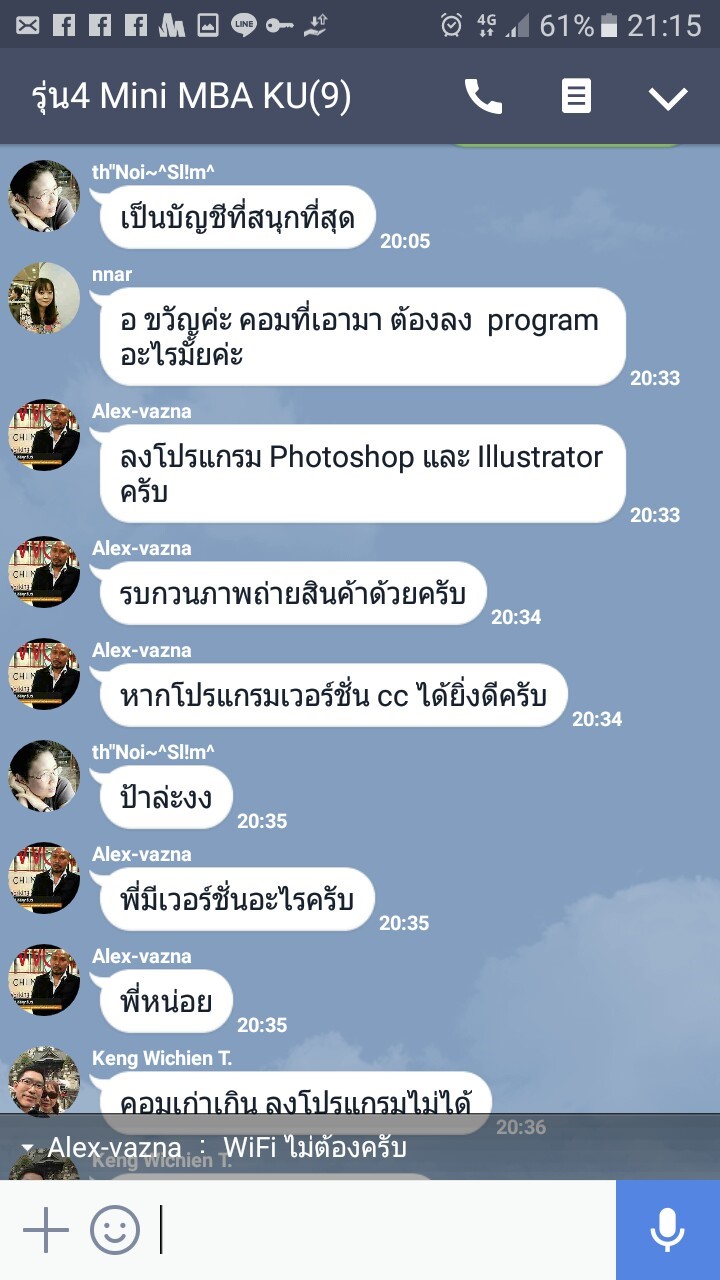This screenshot has height=1280, width=720.
Task: Open the sticker and emoji picker
Action: click(x=115, y=1230)
